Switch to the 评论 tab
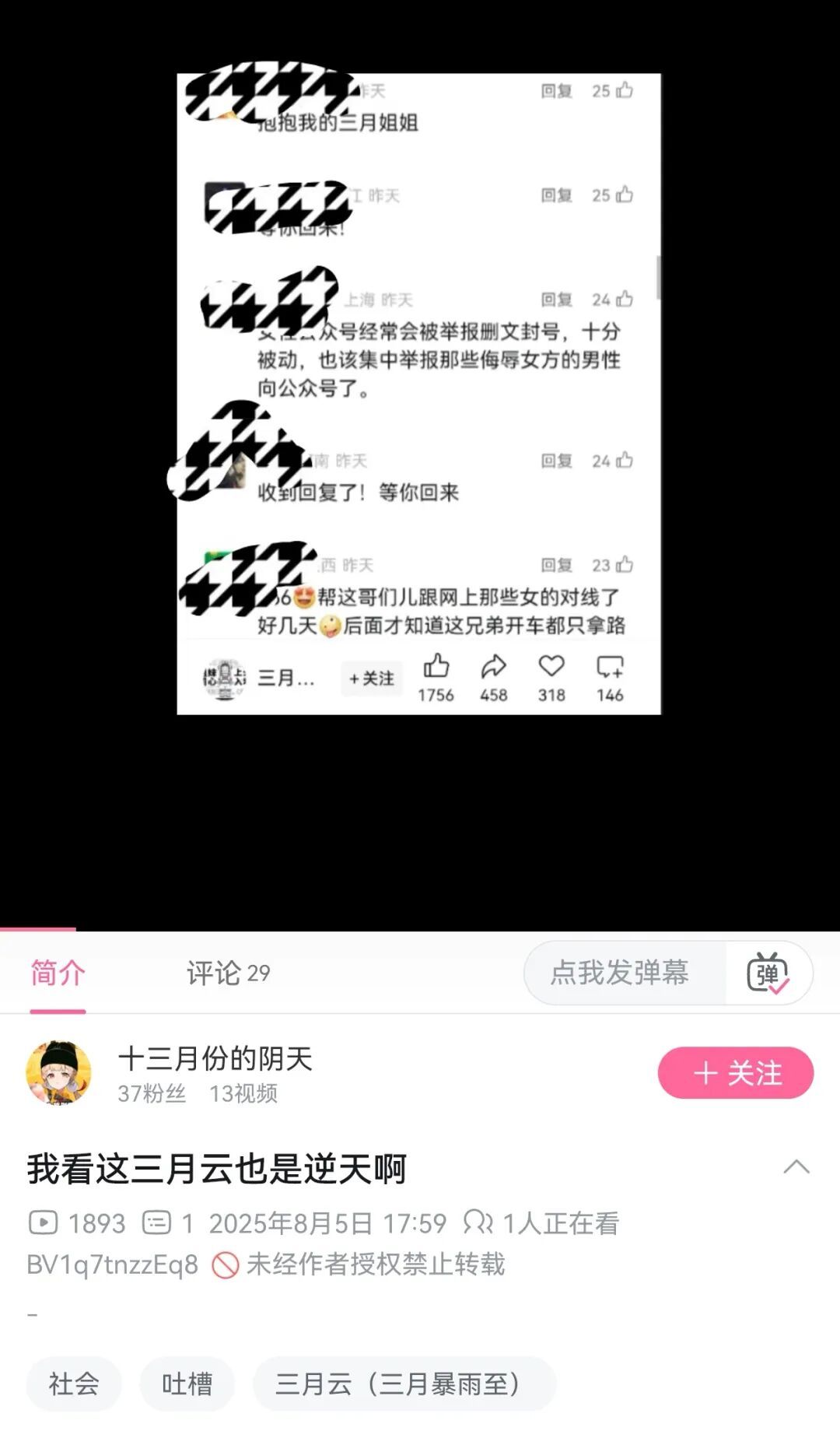This screenshot has height=1431, width=840. (228, 973)
